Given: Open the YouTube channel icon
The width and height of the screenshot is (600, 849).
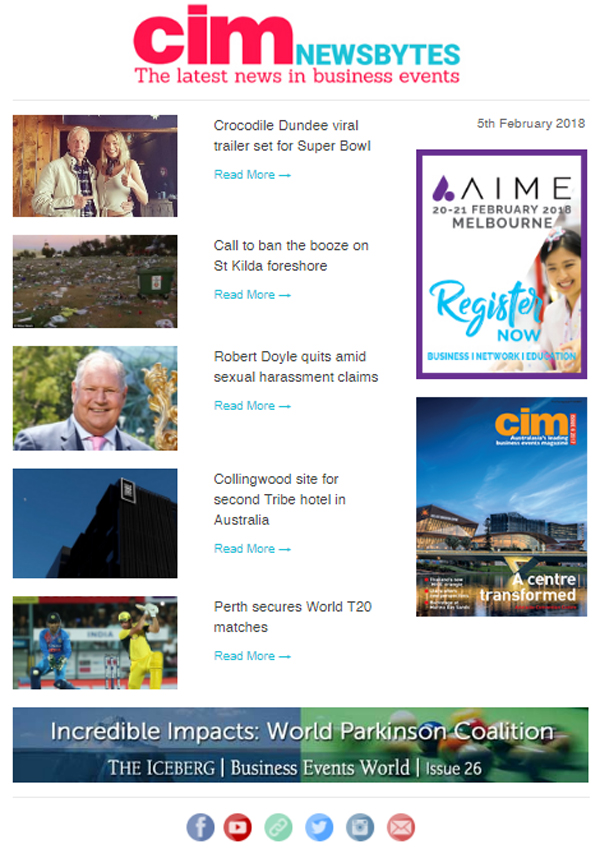Looking at the screenshot, I should 238,827.
